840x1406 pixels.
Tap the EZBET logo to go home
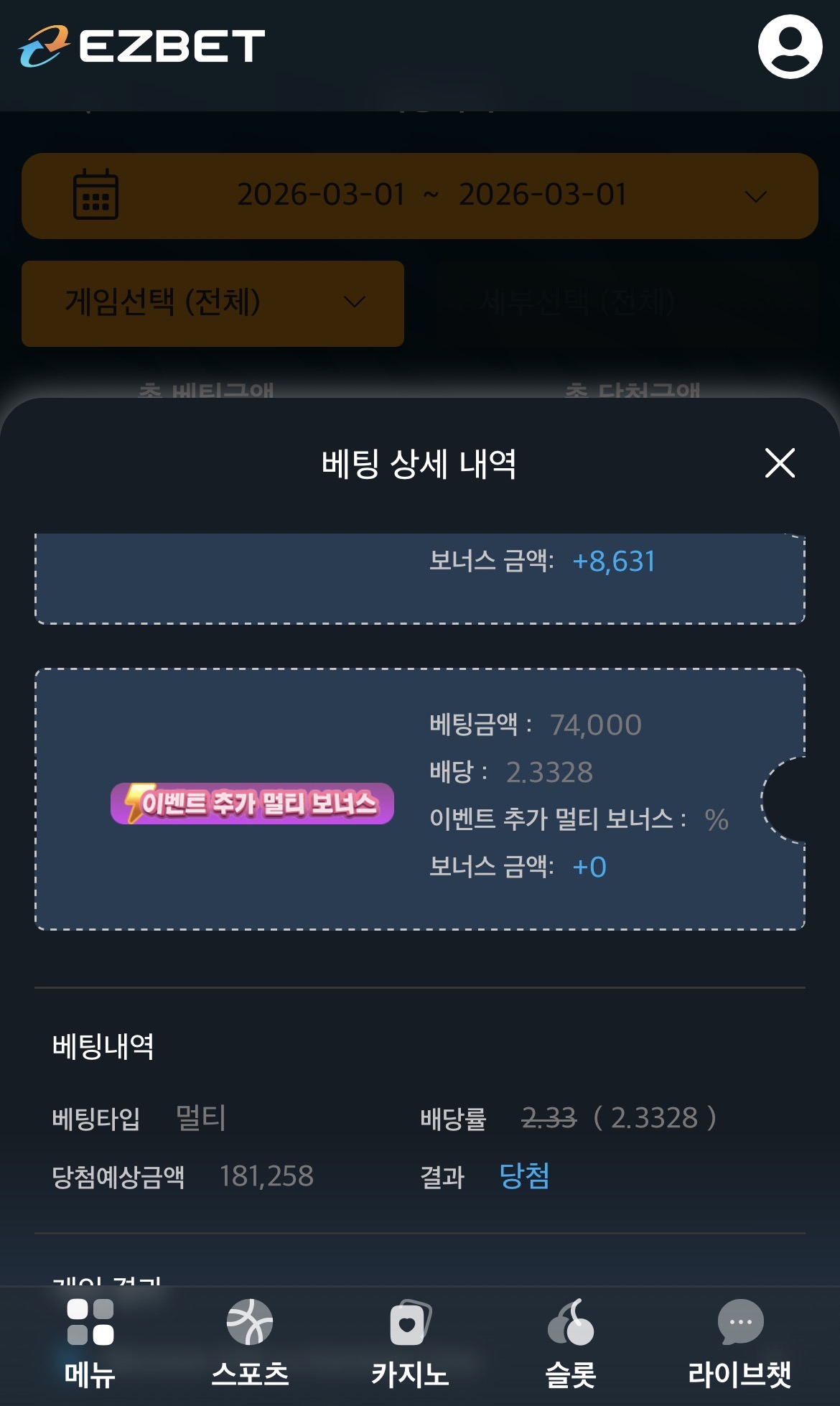(x=142, y=47)
